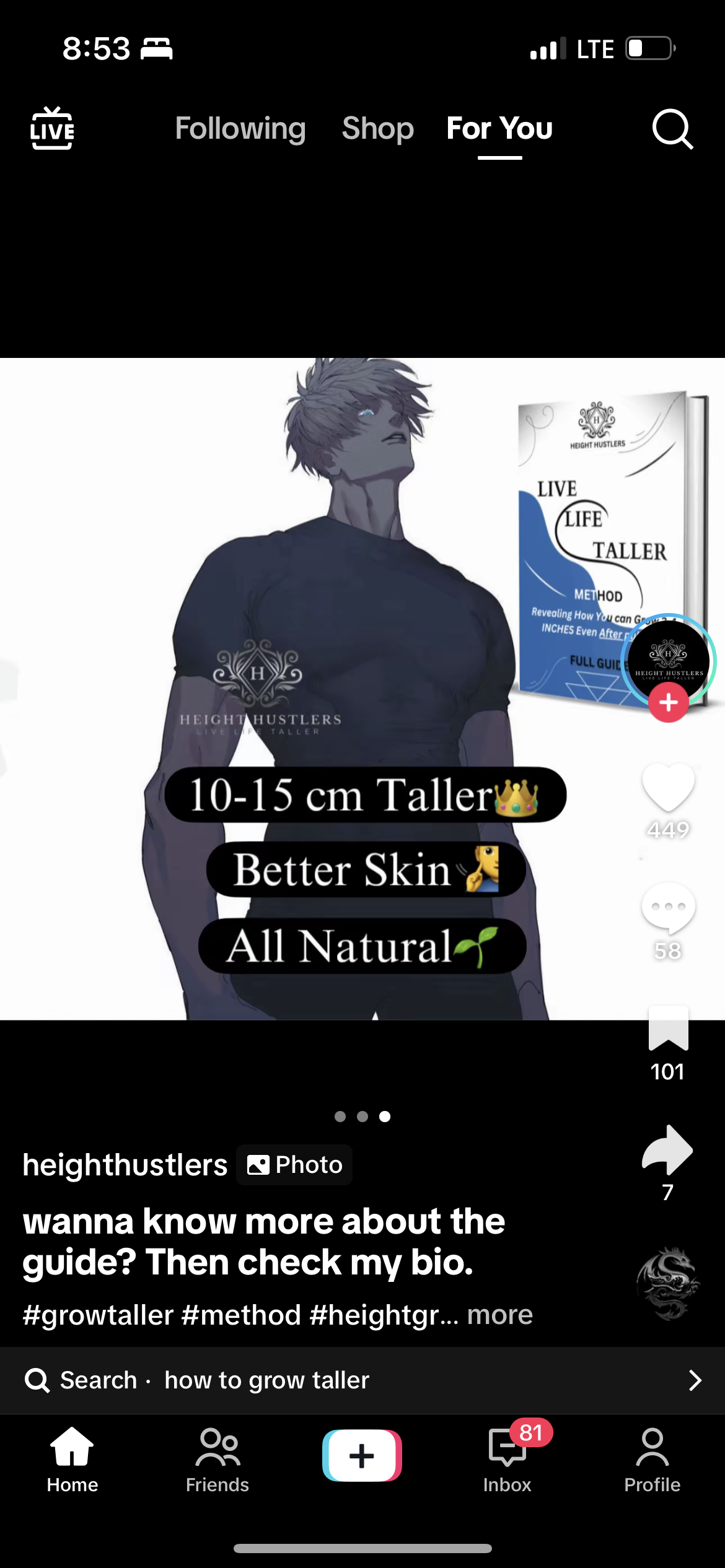
Task: Switch to the Shop tab
Action: click(x=377, y=129)
